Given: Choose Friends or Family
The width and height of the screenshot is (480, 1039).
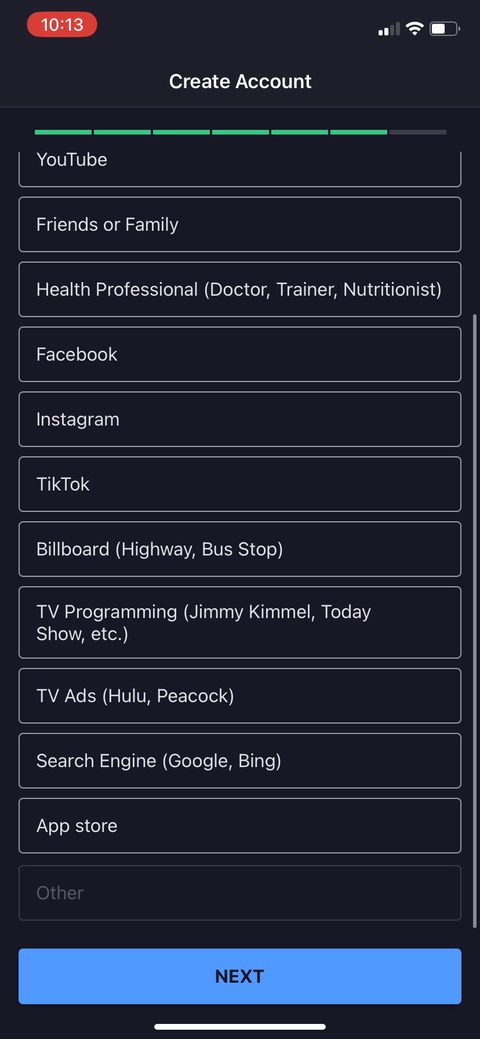Looking at the screenshot, I should pyautogui.click(x=239, y=225).
